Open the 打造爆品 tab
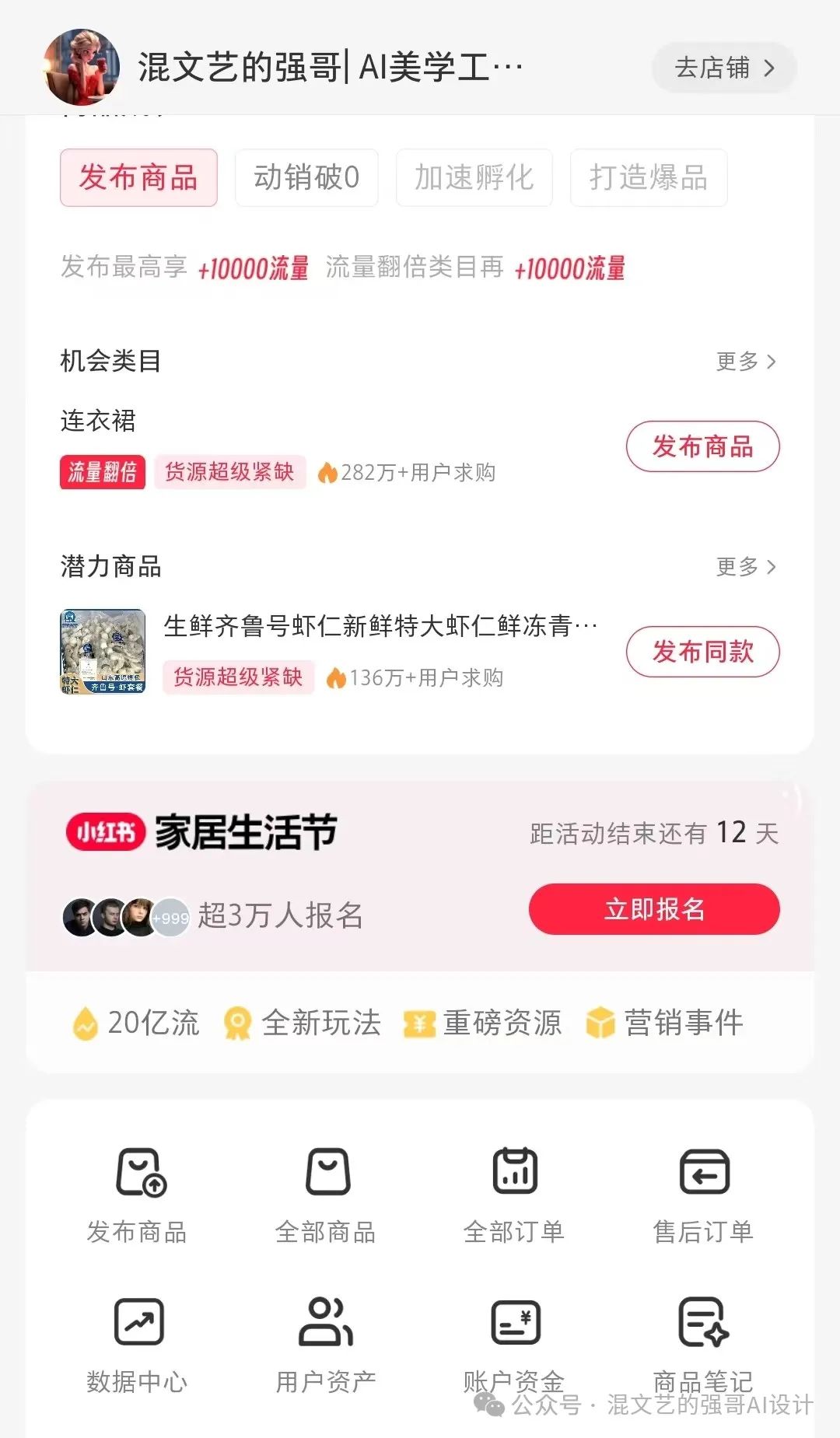 (x=648, y=178)
